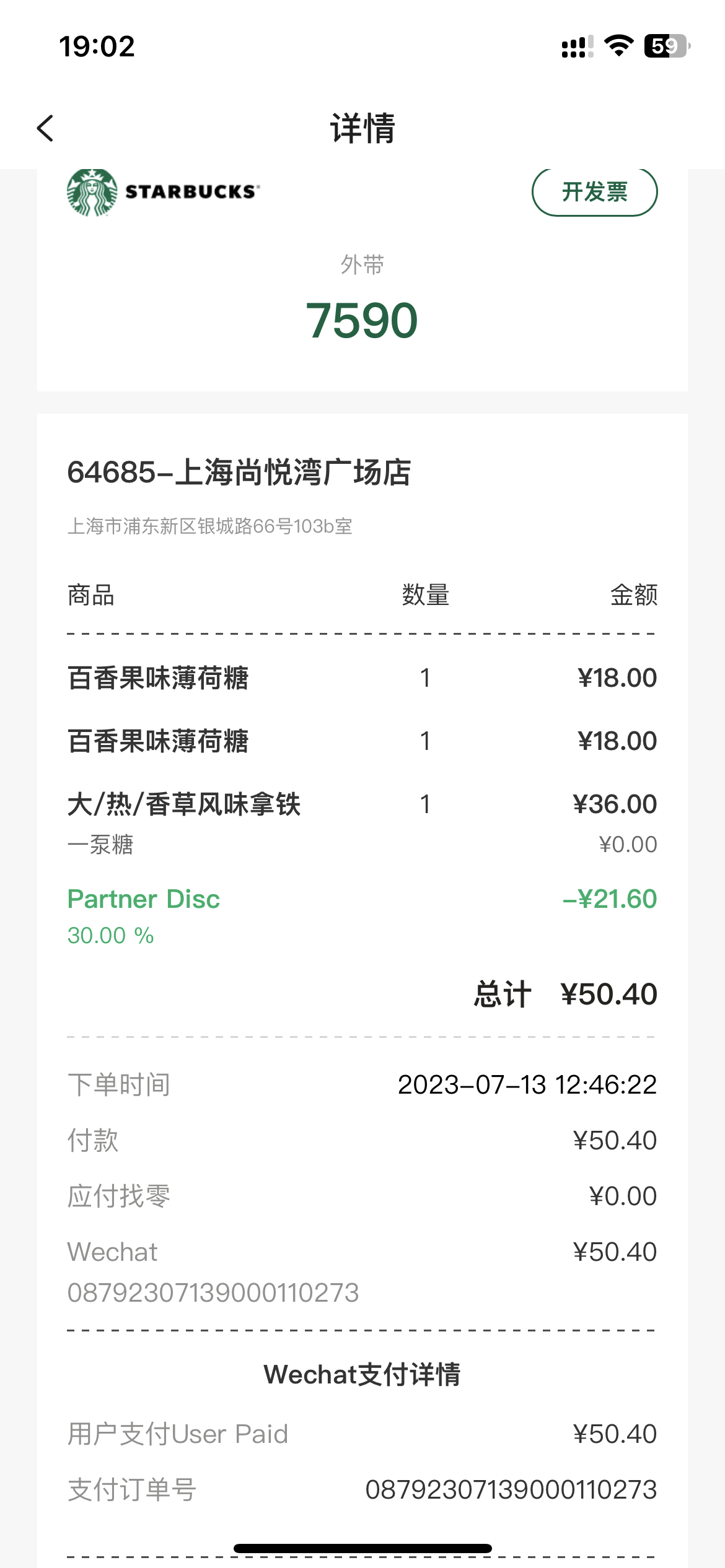Tap the 开发票 invoice button
This screenshot has width=725, height=1568.
pyautogui.click(x=594, y=192)
